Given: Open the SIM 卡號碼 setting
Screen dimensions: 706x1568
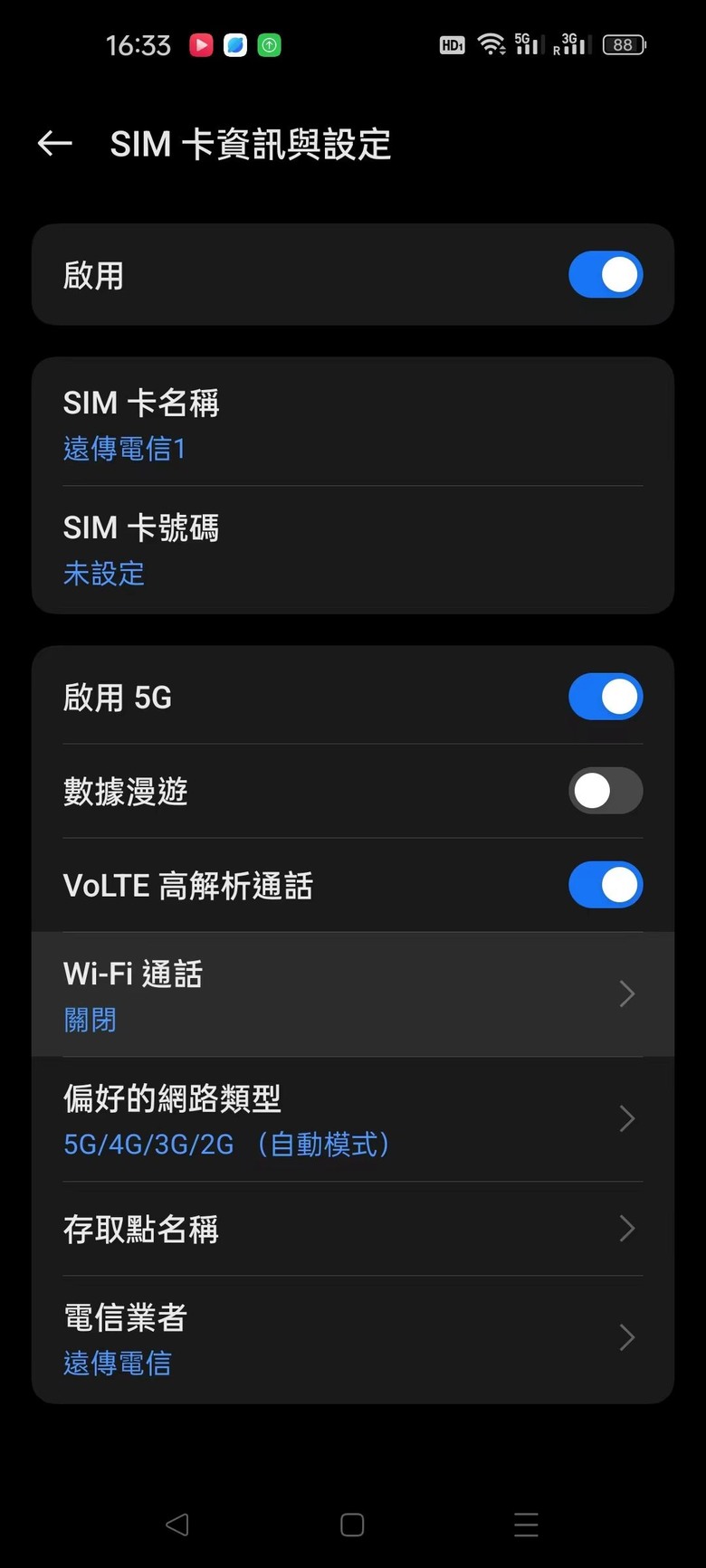Looking at the screenshot, I should 352,549.
